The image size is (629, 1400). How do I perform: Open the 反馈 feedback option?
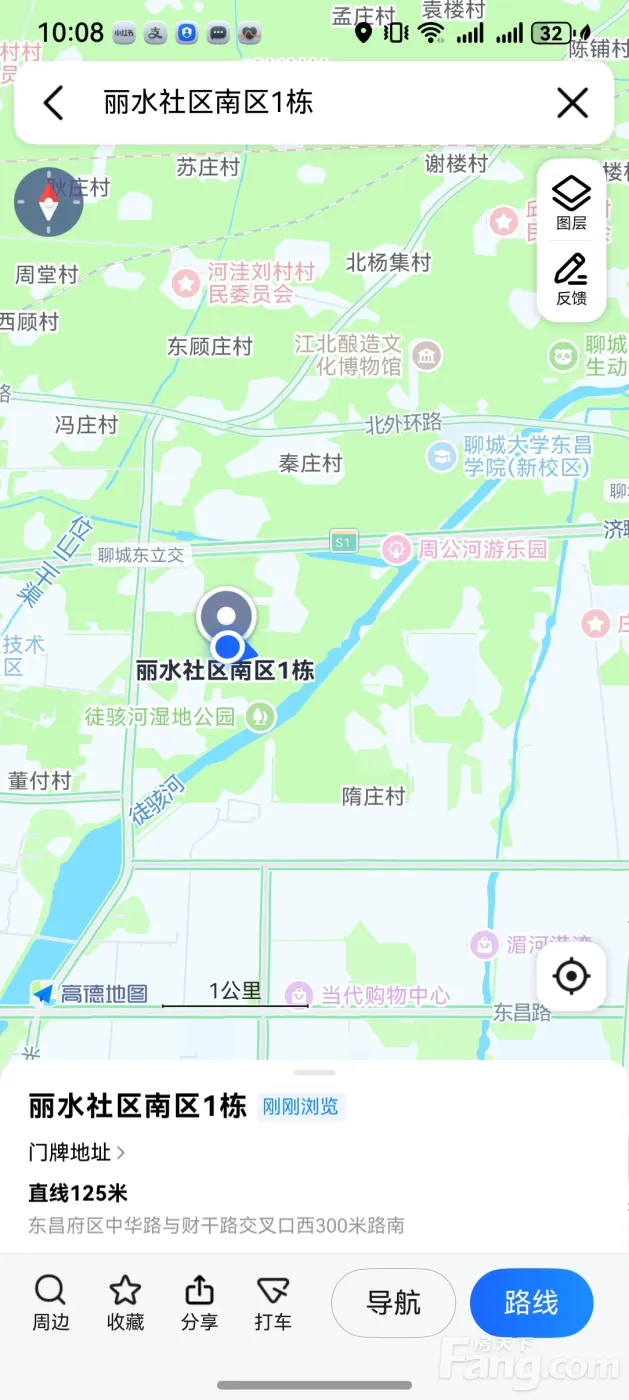click(572, 281)
